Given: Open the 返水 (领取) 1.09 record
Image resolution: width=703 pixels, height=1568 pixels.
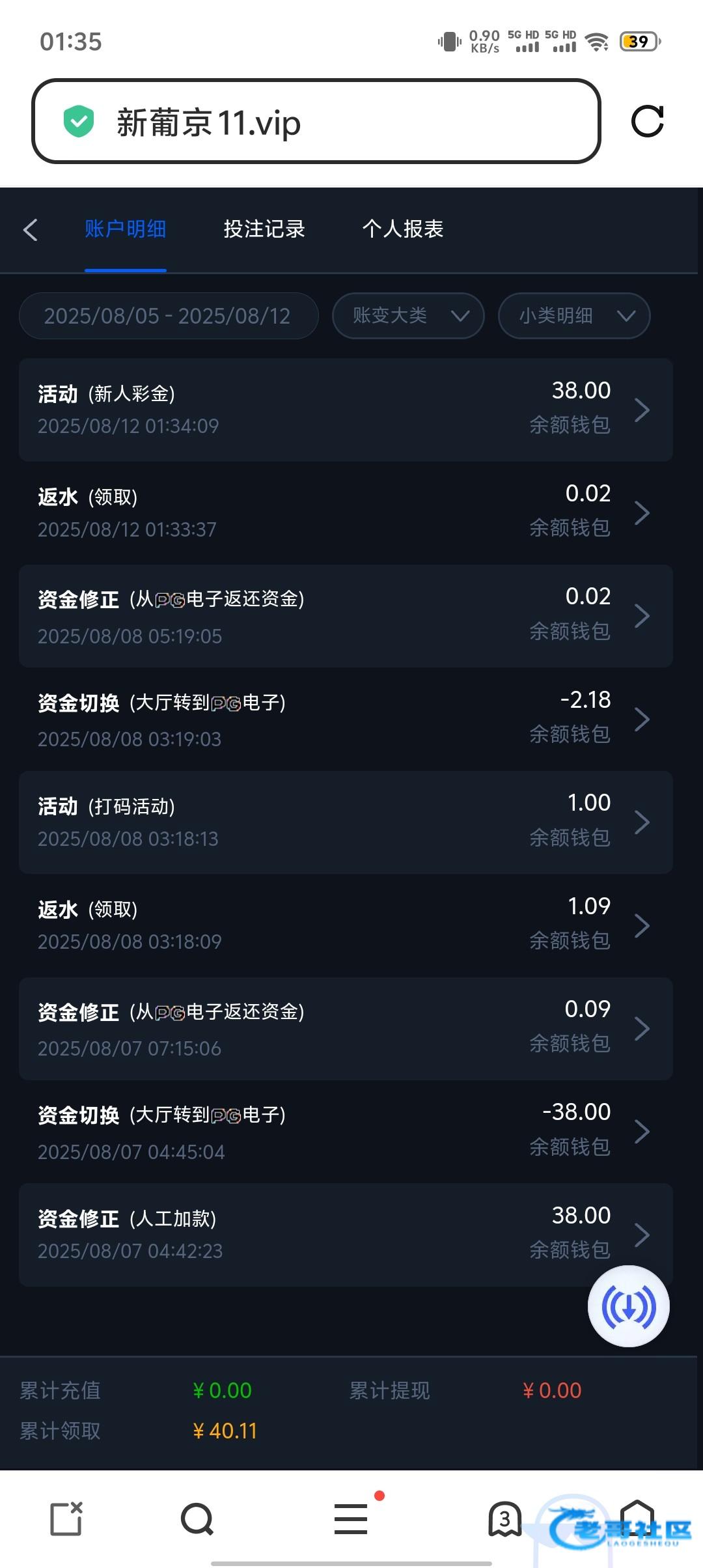Looking at the screenshot, I should [346, 925].
